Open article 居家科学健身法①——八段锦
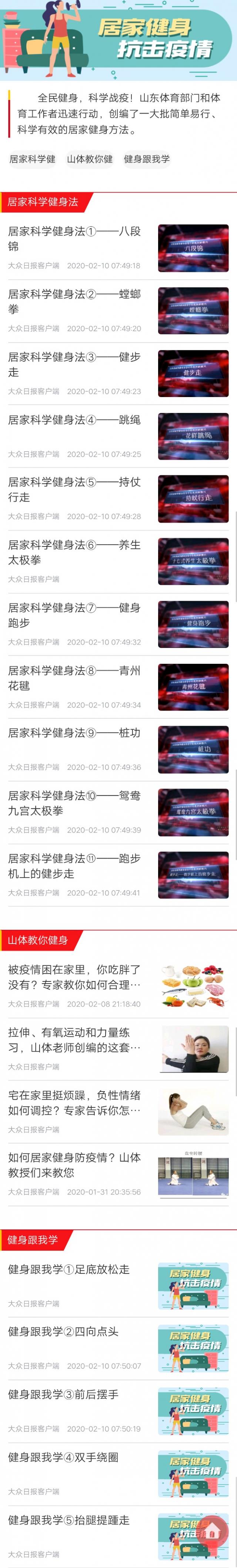The width and height of the screenshot is (237, 1568). tap(74, 239)
